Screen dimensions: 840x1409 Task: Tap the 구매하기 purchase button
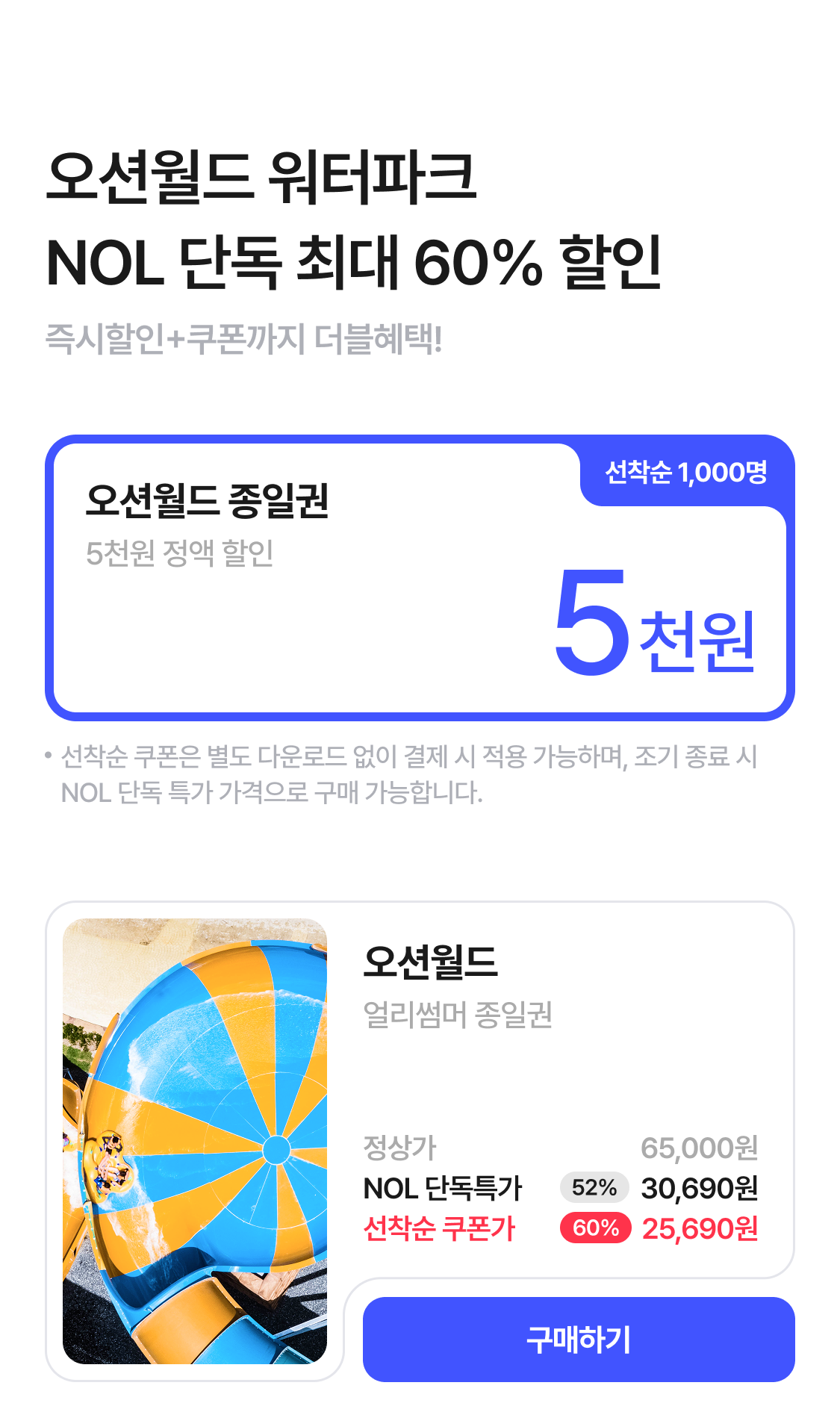[x=578, y=1339]
